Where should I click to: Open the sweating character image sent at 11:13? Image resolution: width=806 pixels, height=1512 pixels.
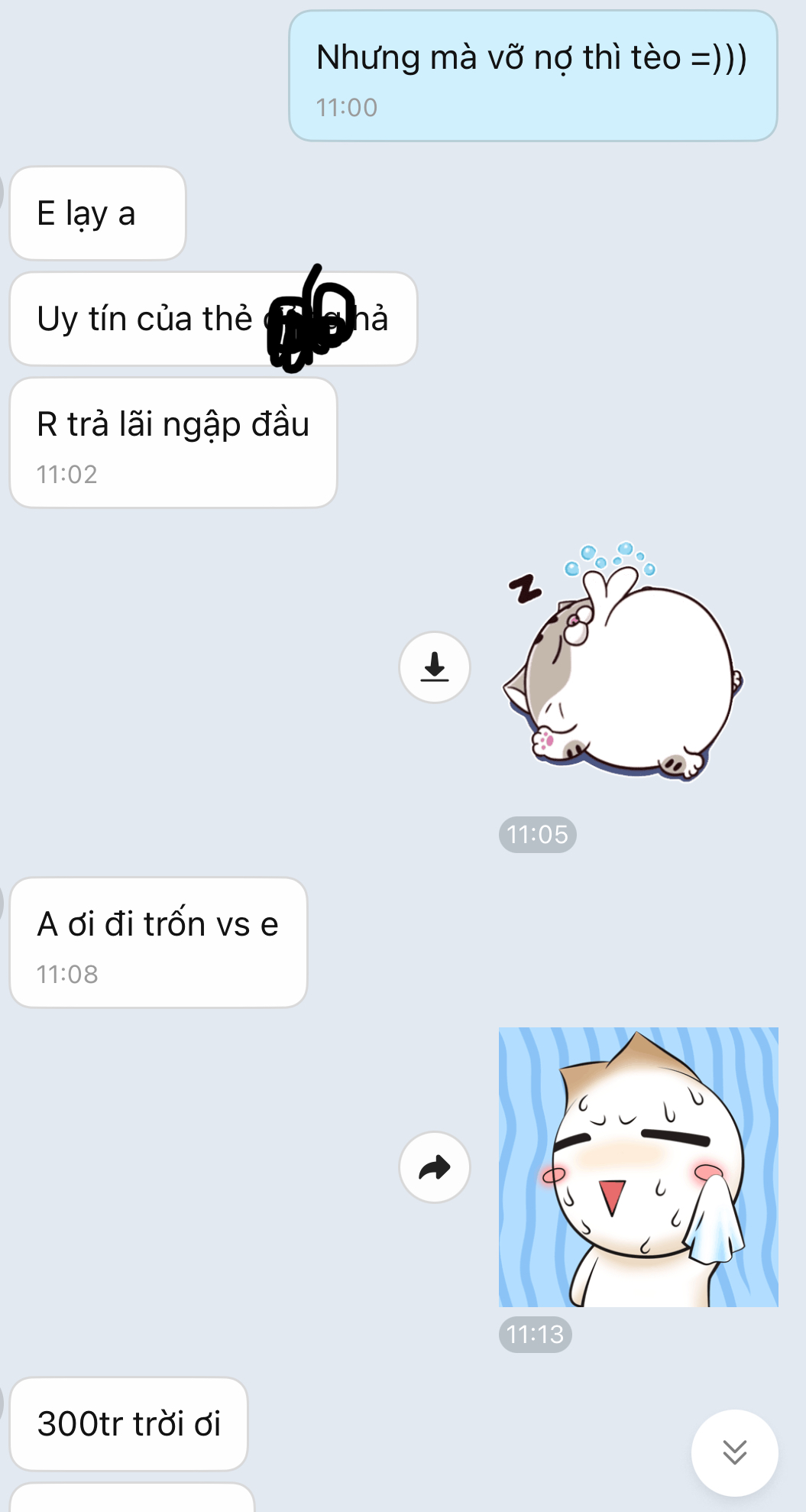click(638, 1166)
